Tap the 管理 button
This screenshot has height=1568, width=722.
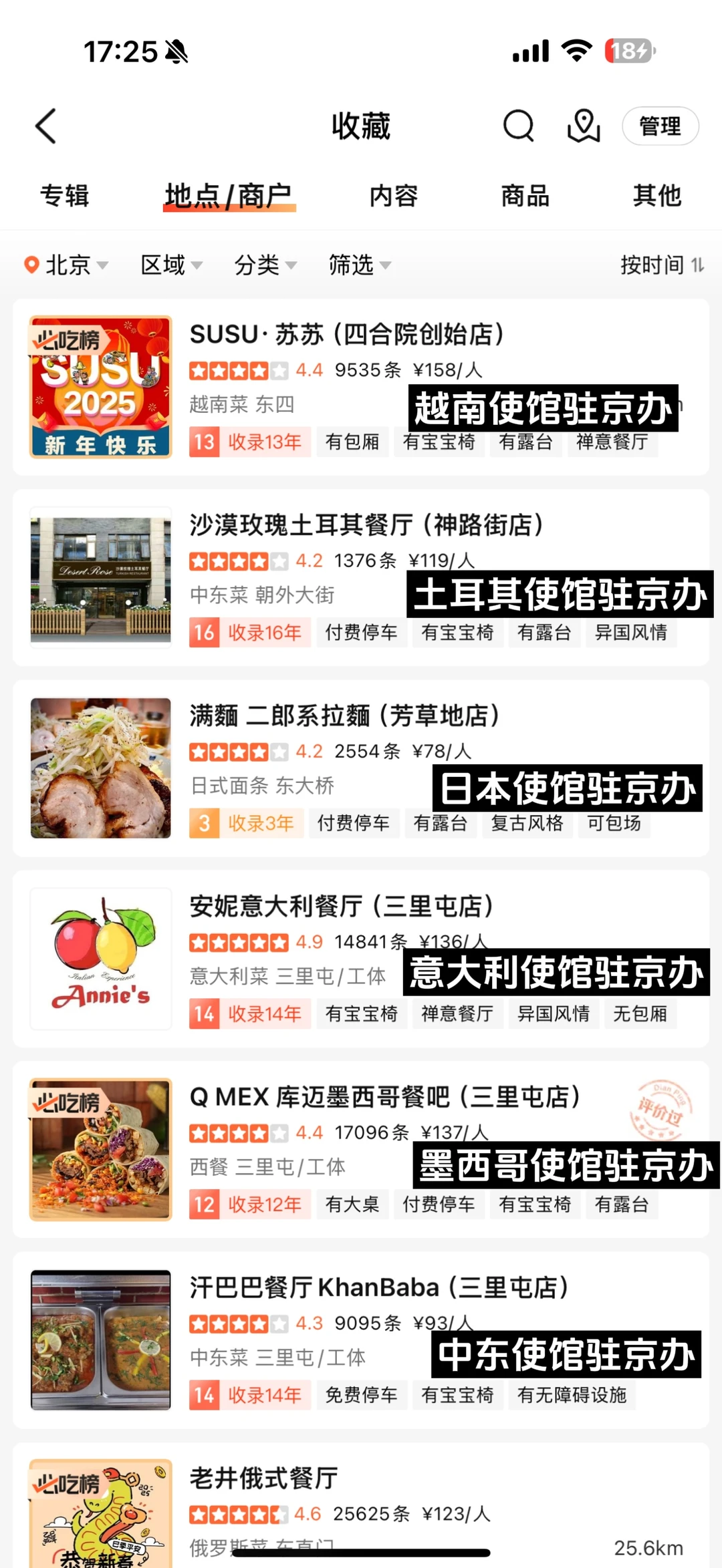point(660,126)
